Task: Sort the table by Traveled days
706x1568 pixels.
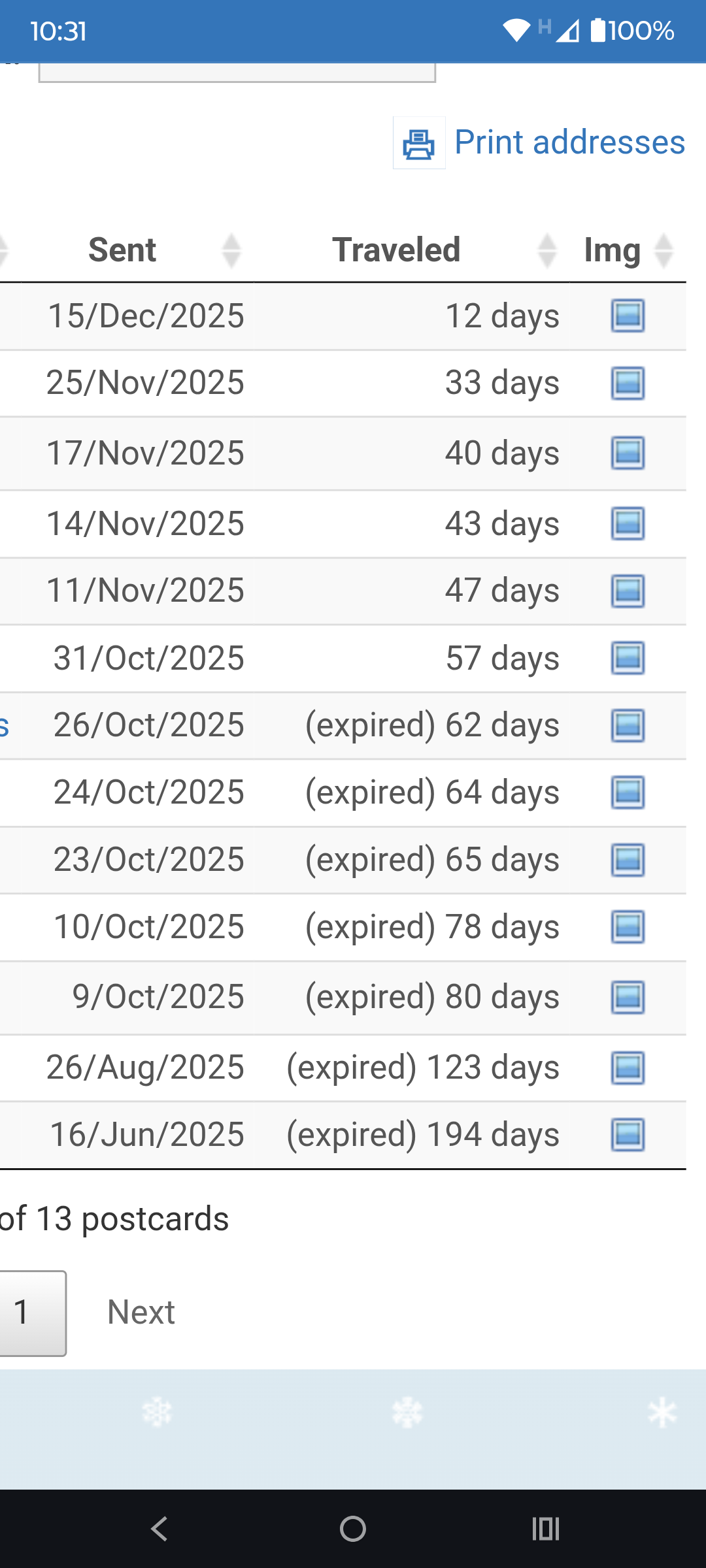Action: [396, 250]
